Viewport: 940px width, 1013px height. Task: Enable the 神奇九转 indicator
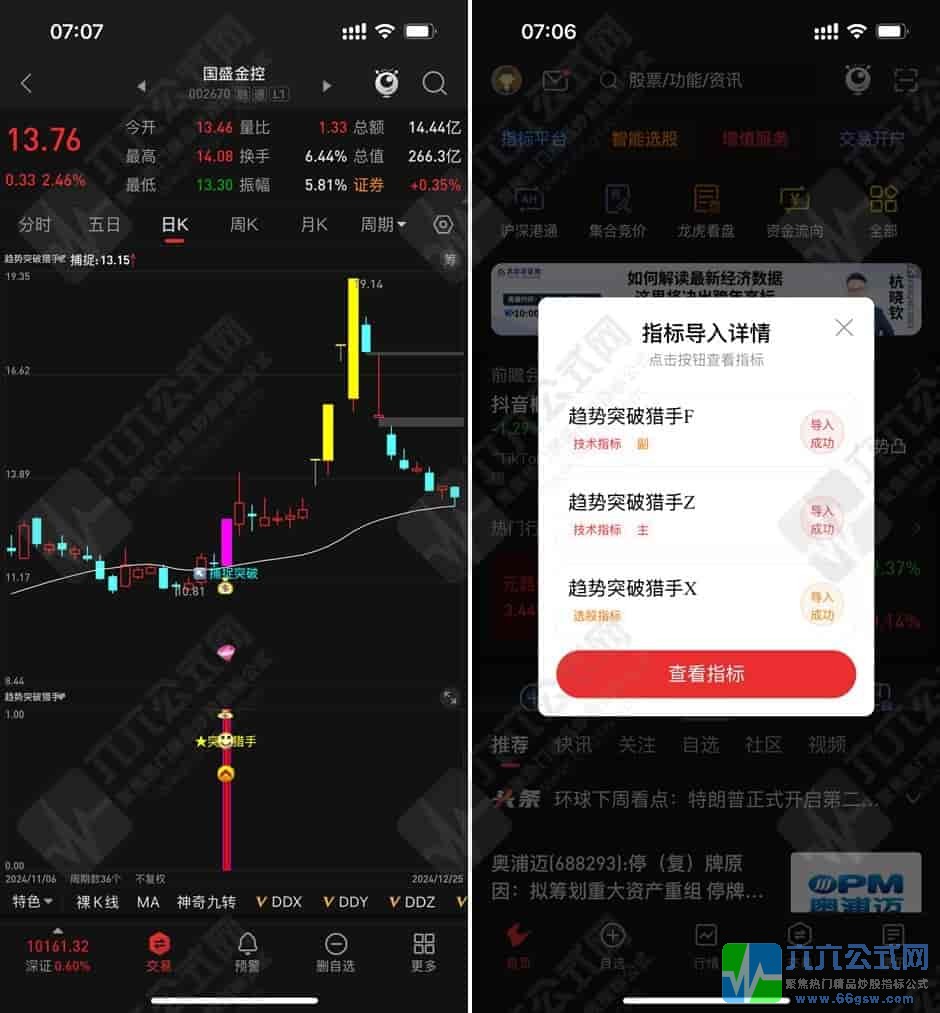pos(208,902)
